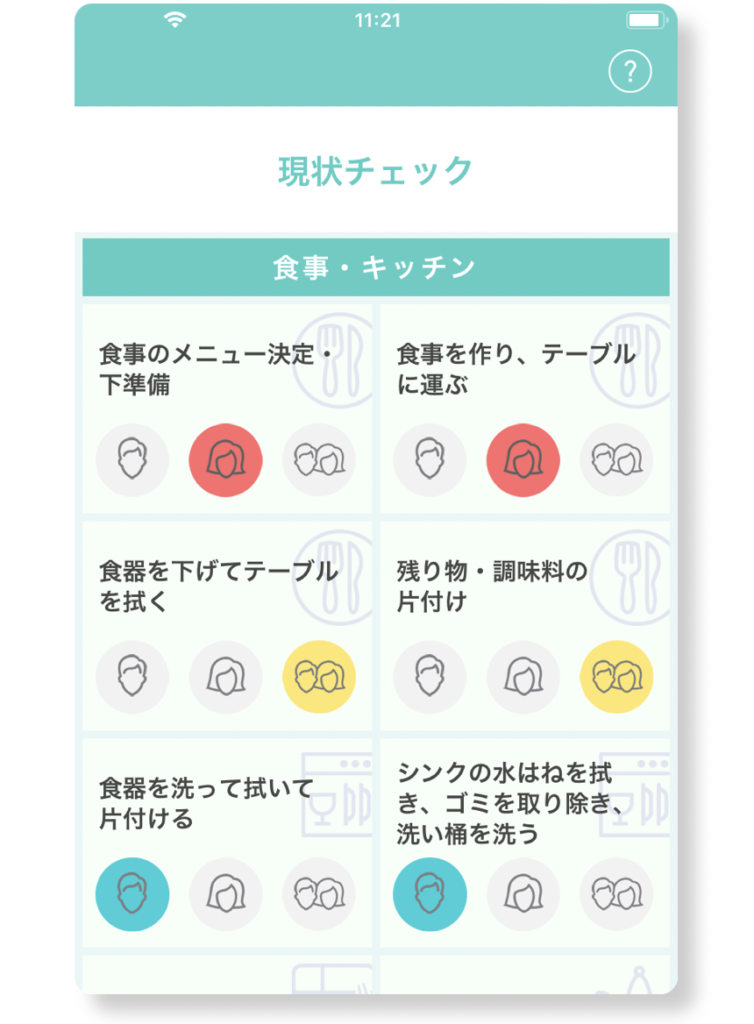The width and height of the screenshot is (754, 1024).
Task: Tap the couple icon for 食器を下げてテーブルを拭く
Action: [319, 677]
